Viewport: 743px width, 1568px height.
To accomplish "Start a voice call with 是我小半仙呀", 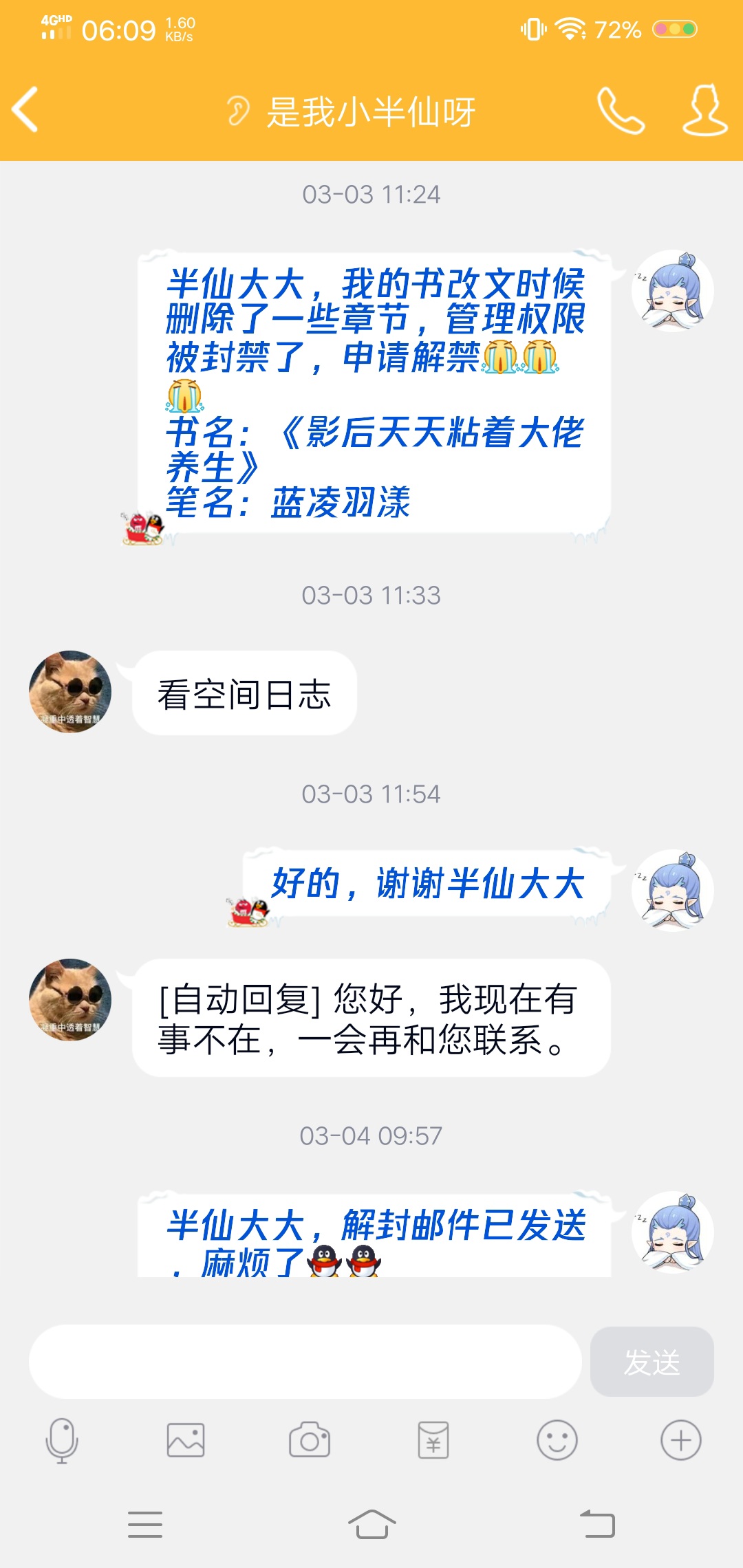I will click(621, 110).
